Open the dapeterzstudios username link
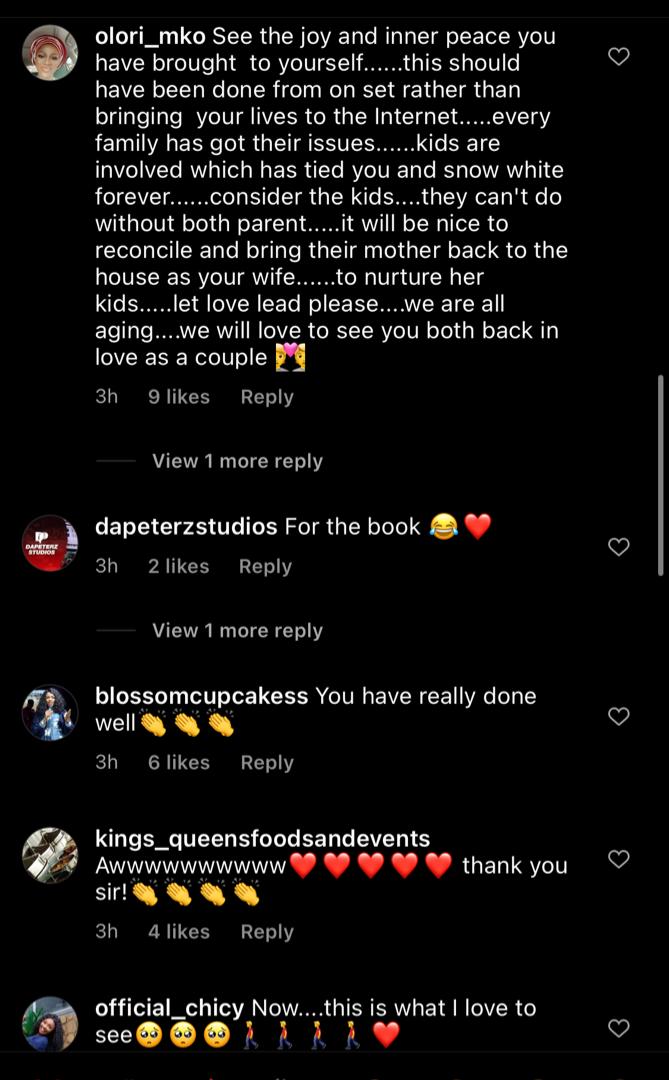The height and width of the screenshot is (1080, 669). 186,527
